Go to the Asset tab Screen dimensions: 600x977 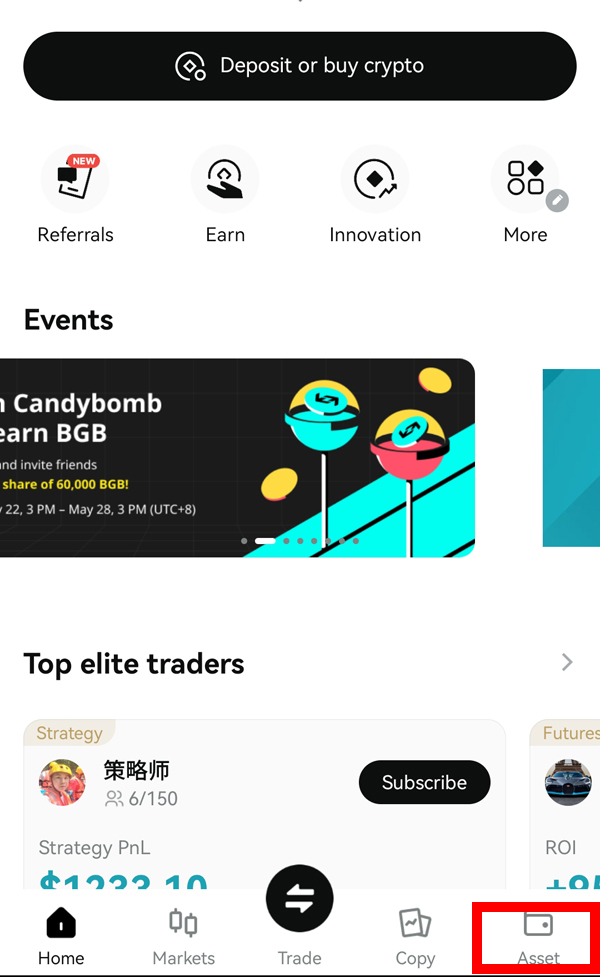point(538,937)
